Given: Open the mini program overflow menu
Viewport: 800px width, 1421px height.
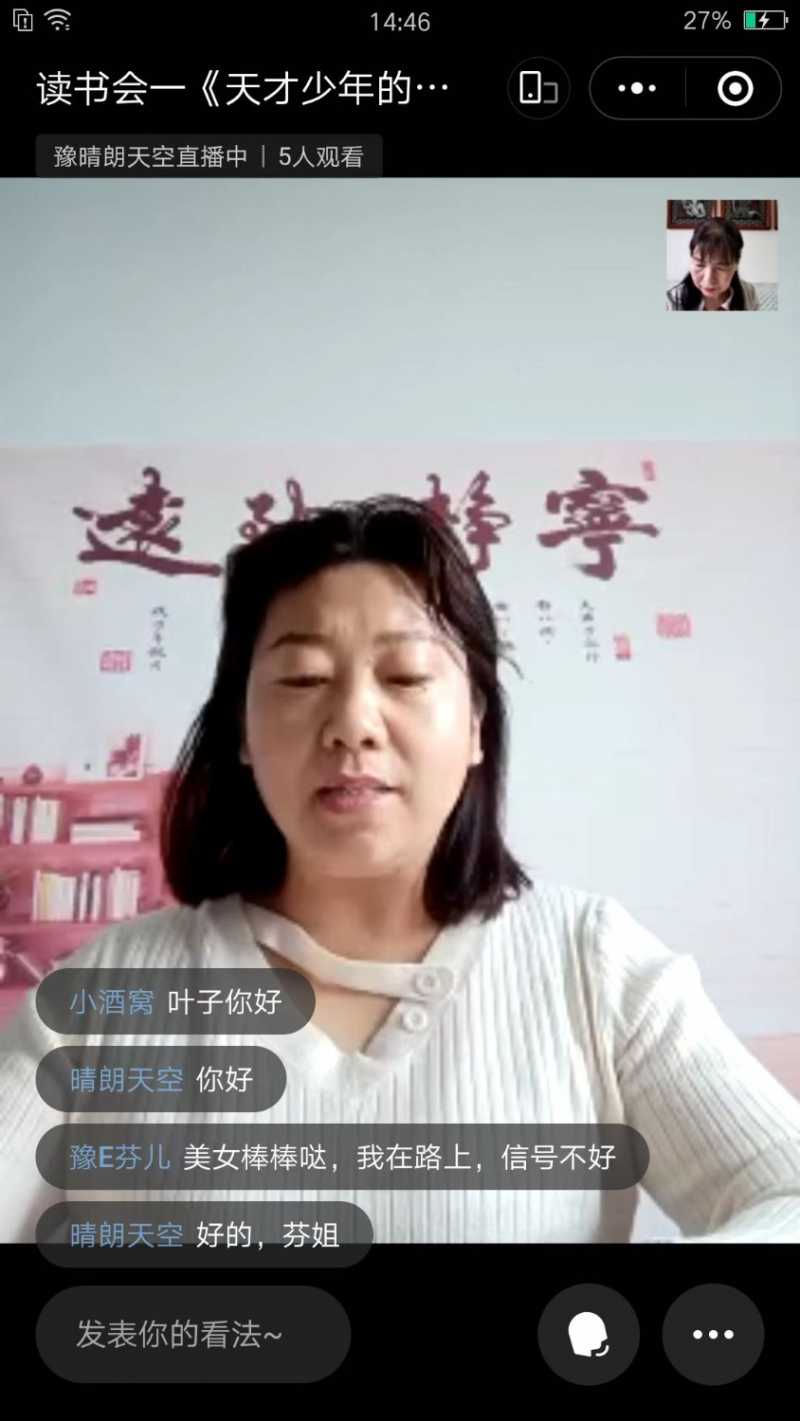Looking at the screenshot, I should pyautogui.click(x=637, y=89).
